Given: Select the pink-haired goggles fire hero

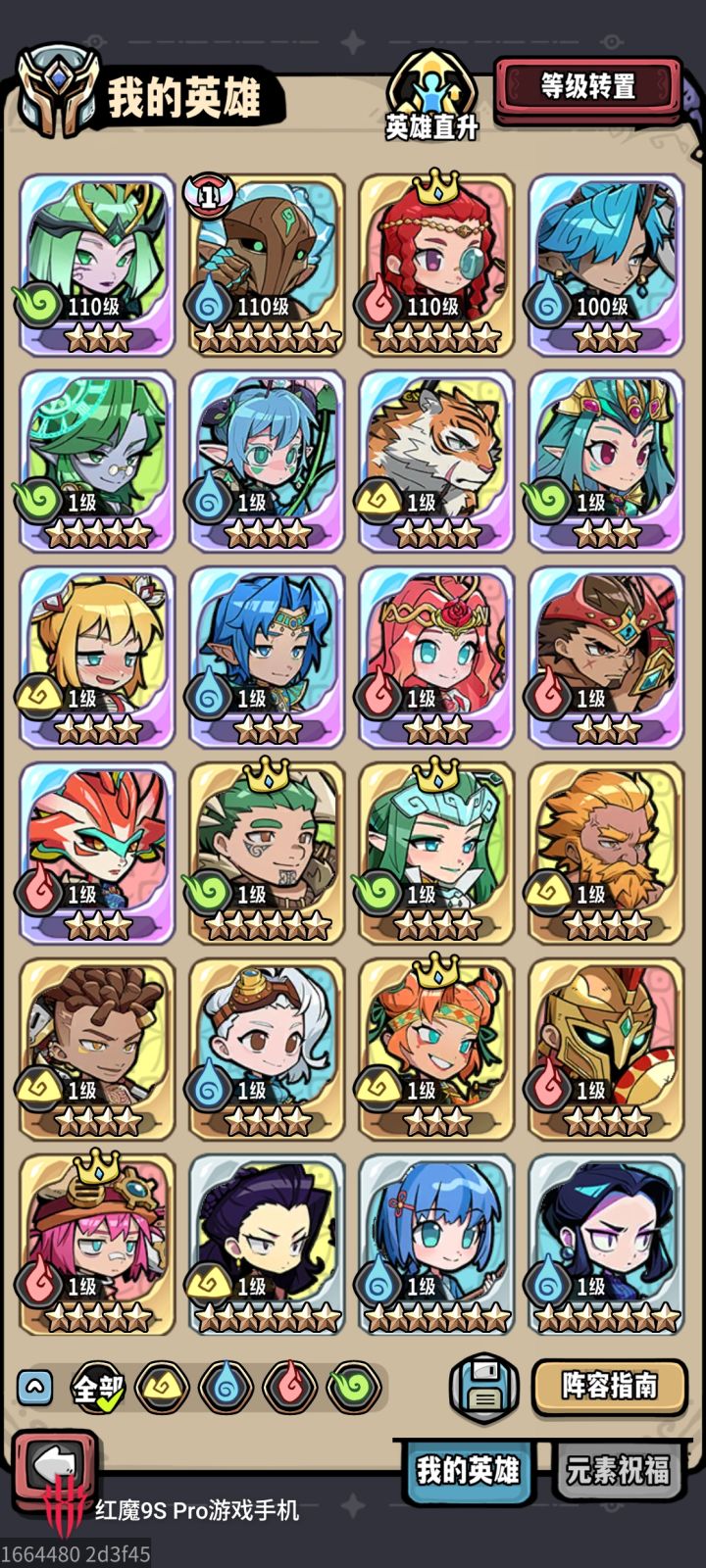Looking at the screenshot, I should click(x=97, y=1245).
